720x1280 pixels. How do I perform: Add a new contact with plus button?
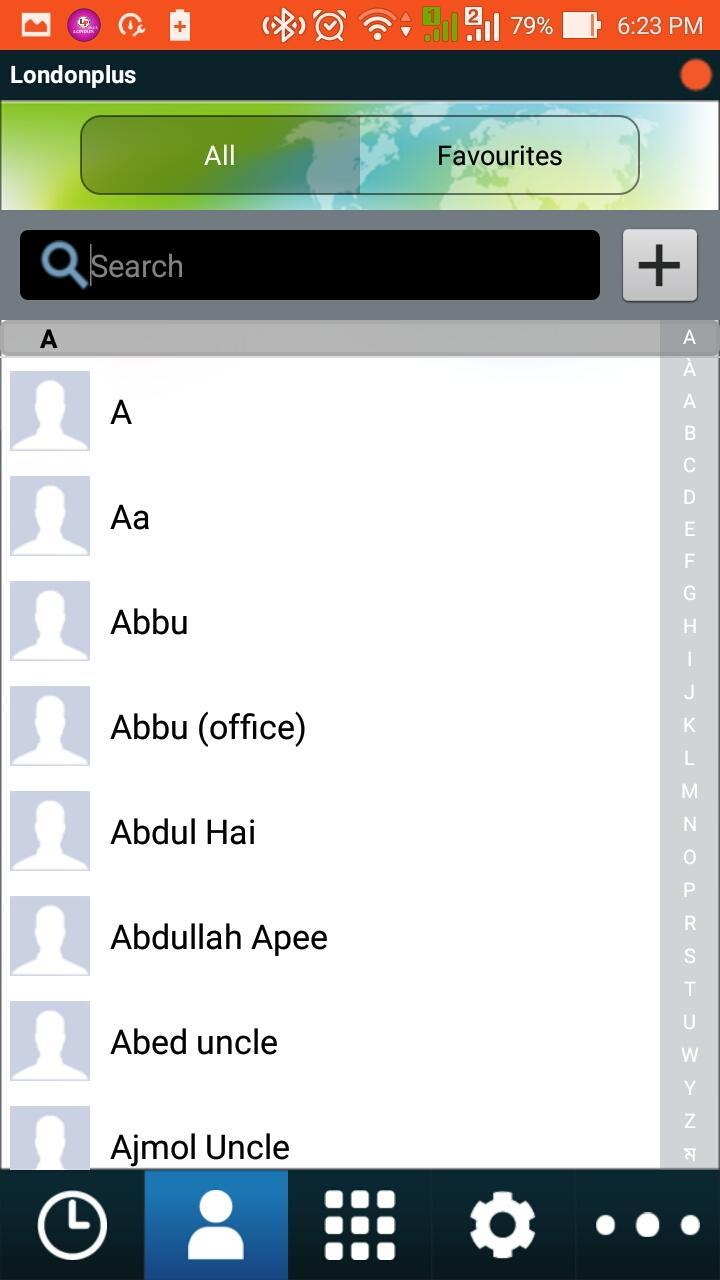tap(659, 265)
